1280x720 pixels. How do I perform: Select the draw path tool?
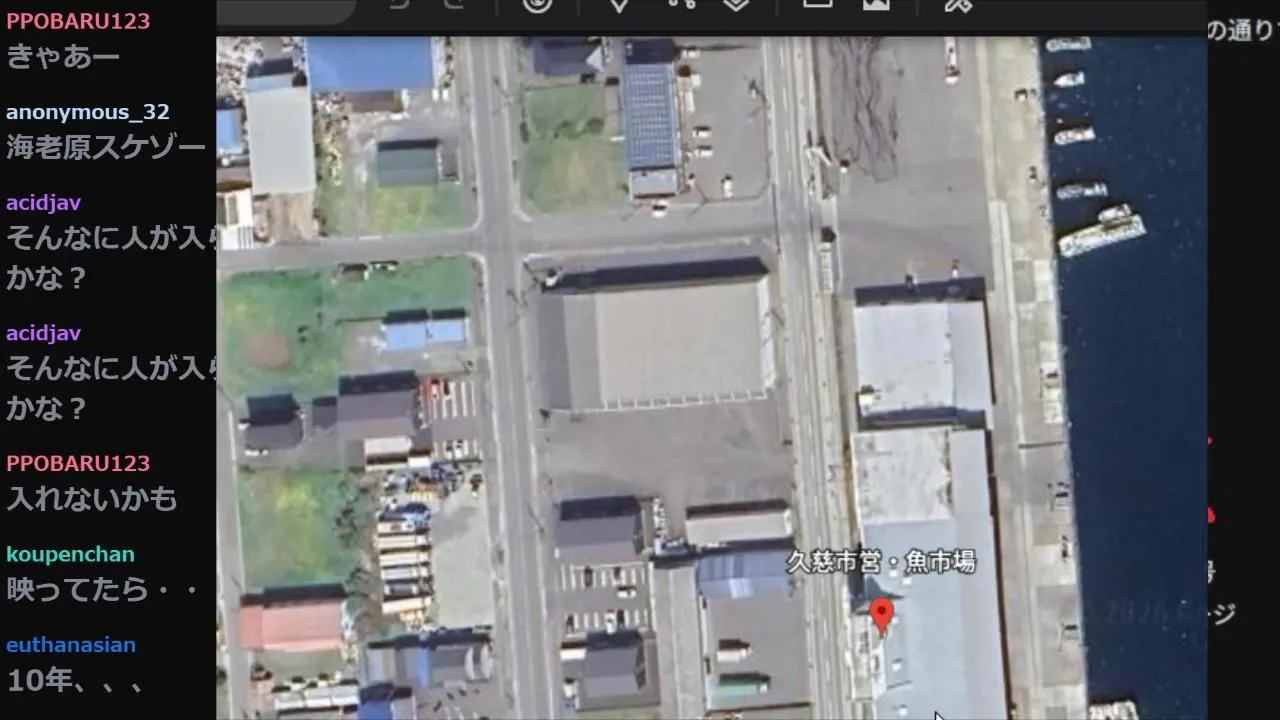(681, 5)
